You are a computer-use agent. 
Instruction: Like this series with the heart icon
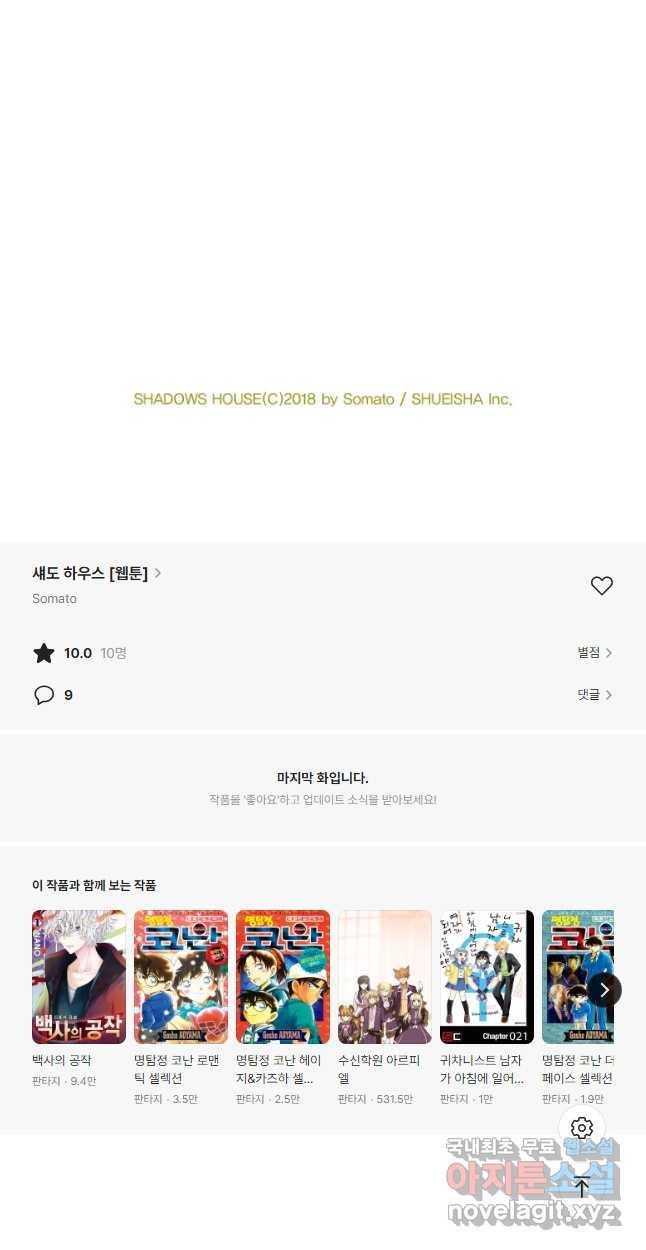pos(601,586)
